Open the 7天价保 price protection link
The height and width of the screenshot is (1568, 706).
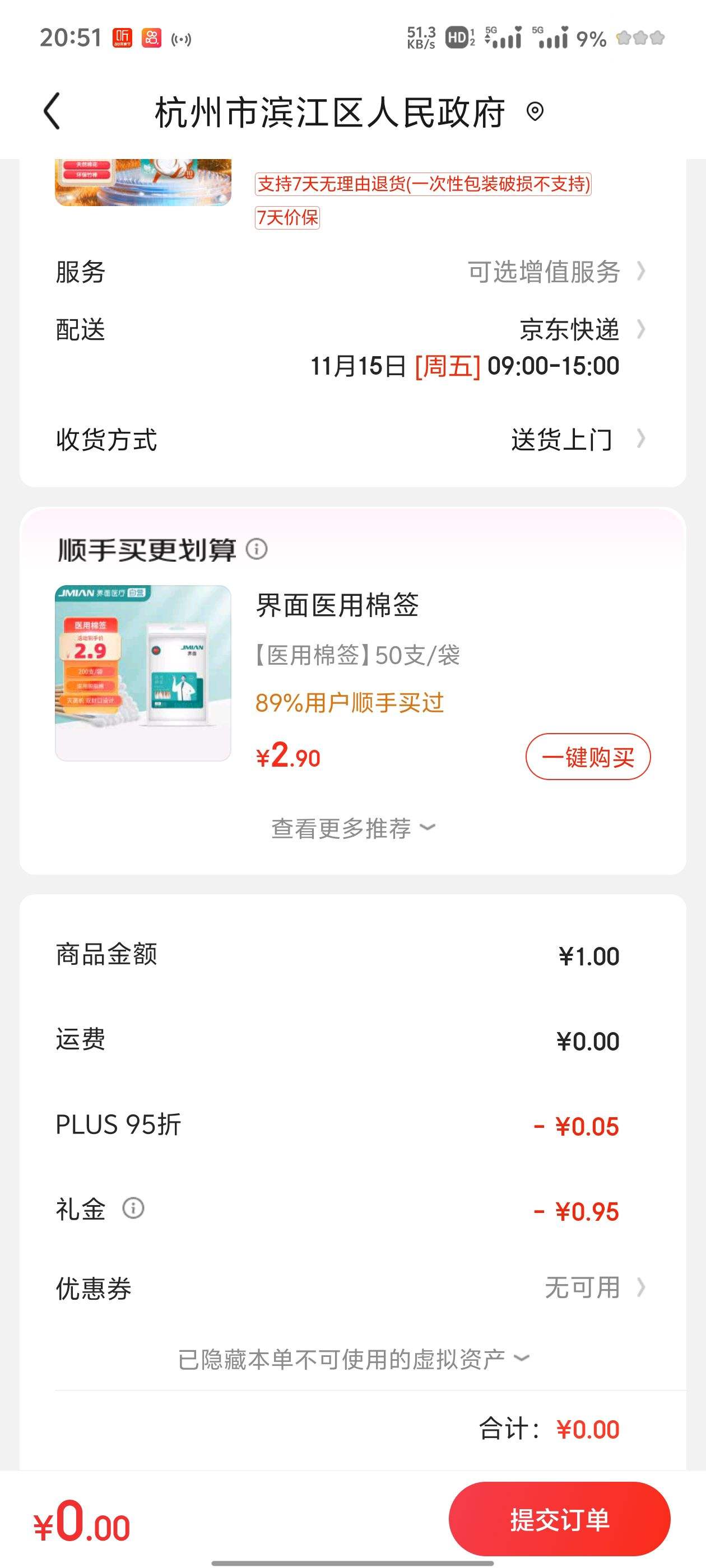click(287, 219)
